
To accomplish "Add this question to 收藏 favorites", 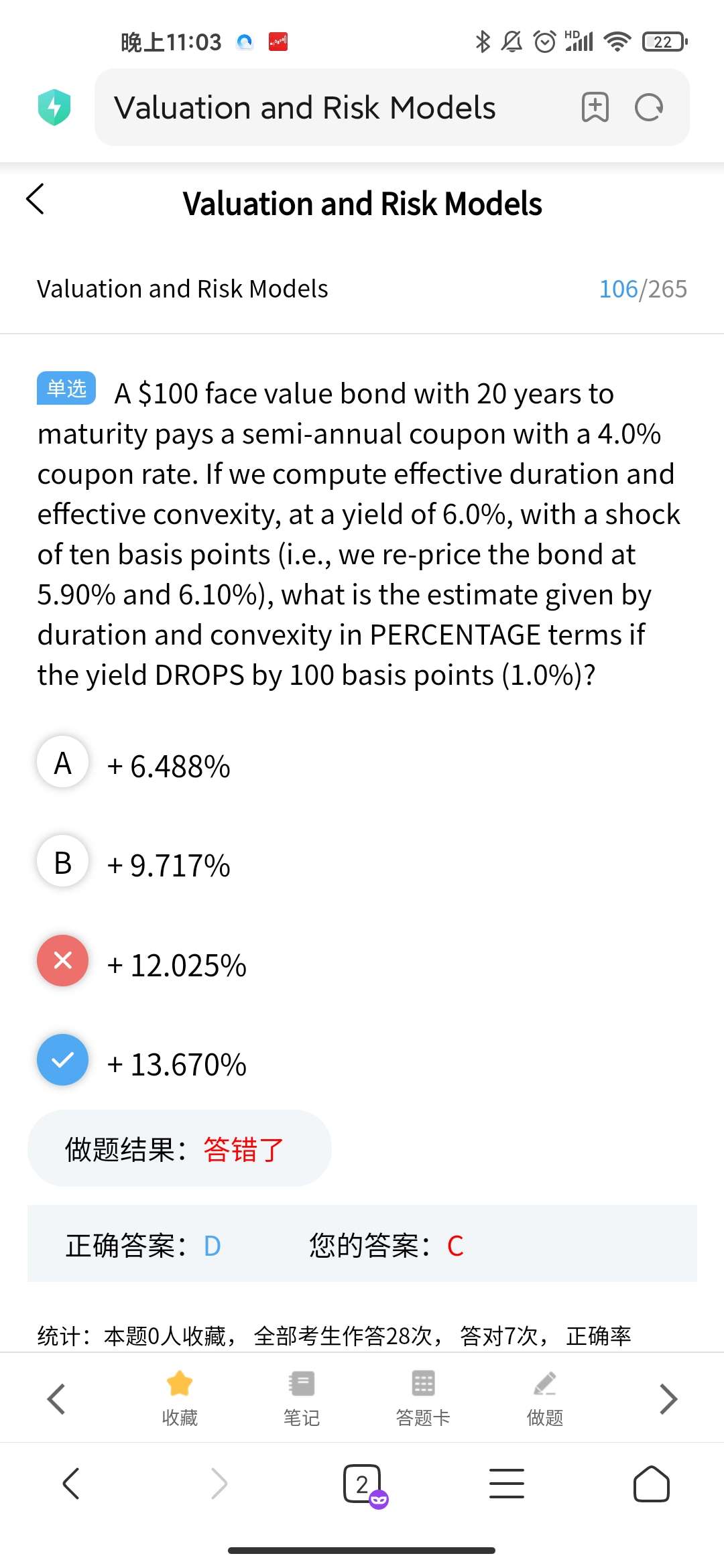I will pos(180,1396).
